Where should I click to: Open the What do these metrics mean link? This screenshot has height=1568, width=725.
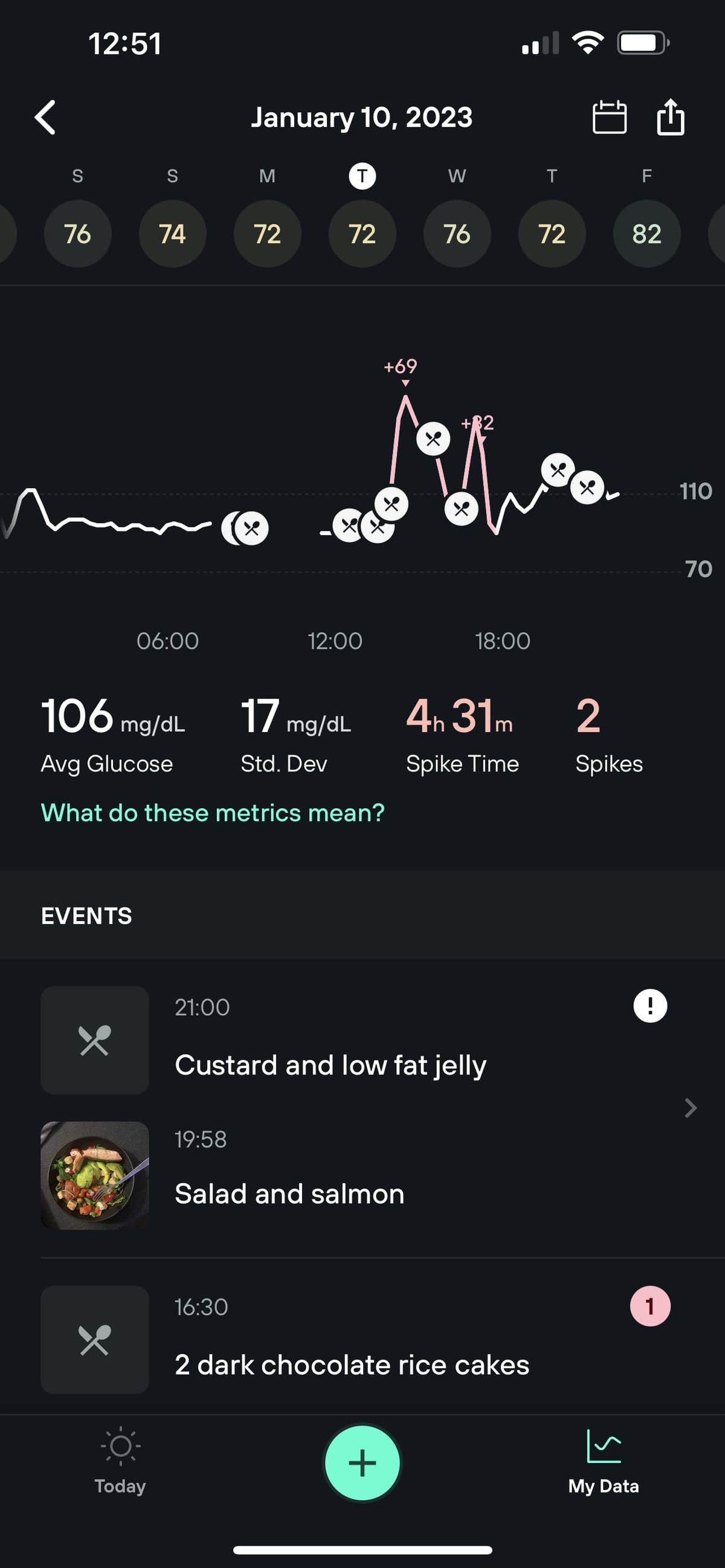click(212, 813)
